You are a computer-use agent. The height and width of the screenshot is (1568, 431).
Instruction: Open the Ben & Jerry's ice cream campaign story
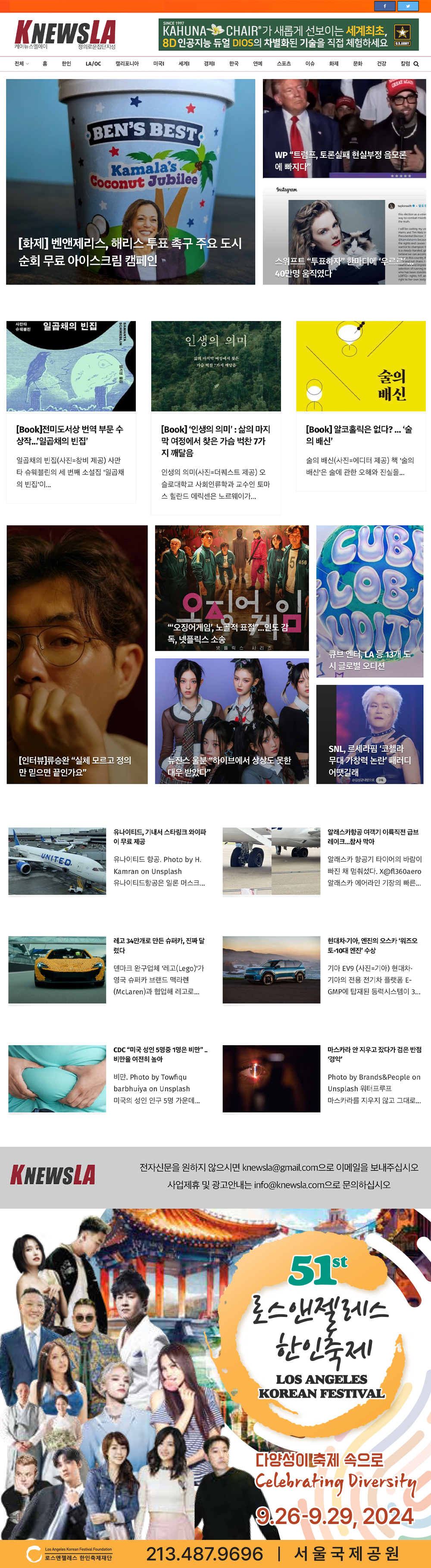131,251
